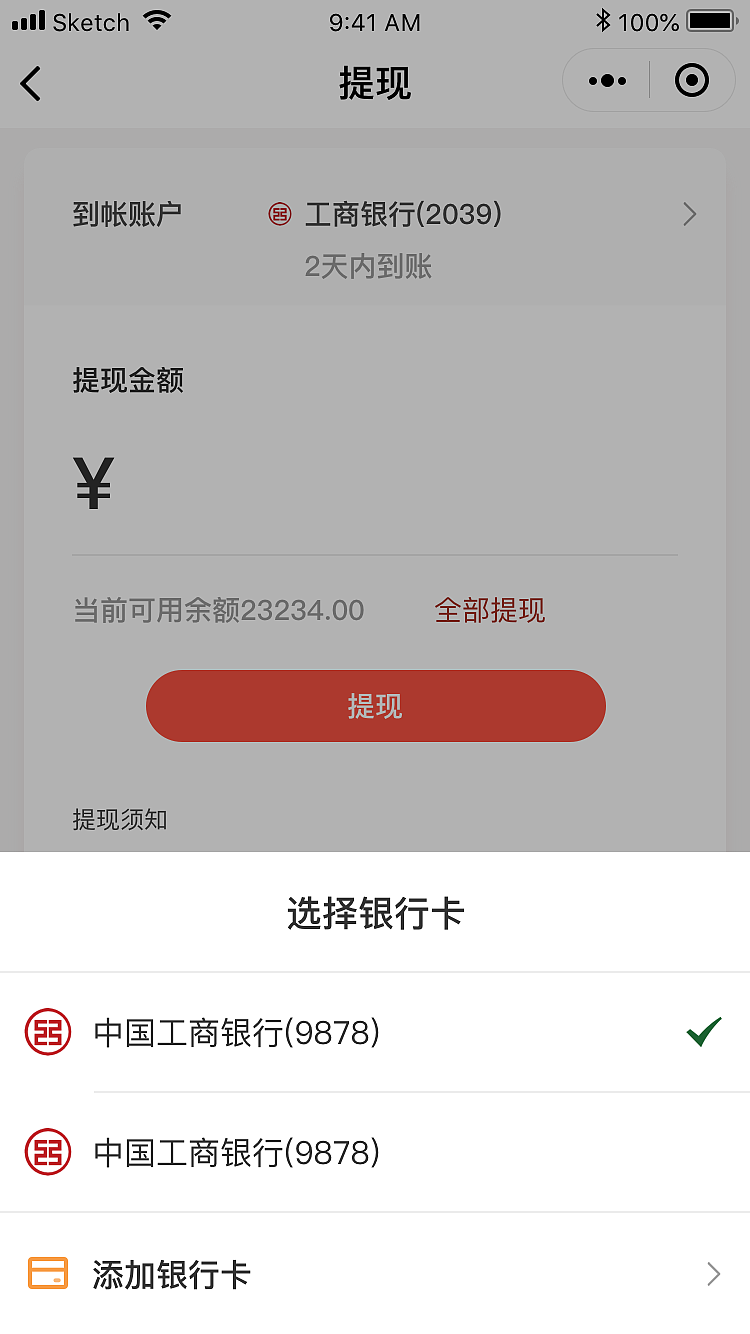This screenshot has height=1334, width=750.
Task: Select the ICBC logo on first 中国工商银行(9878) card
Action: pos(47,1032)
